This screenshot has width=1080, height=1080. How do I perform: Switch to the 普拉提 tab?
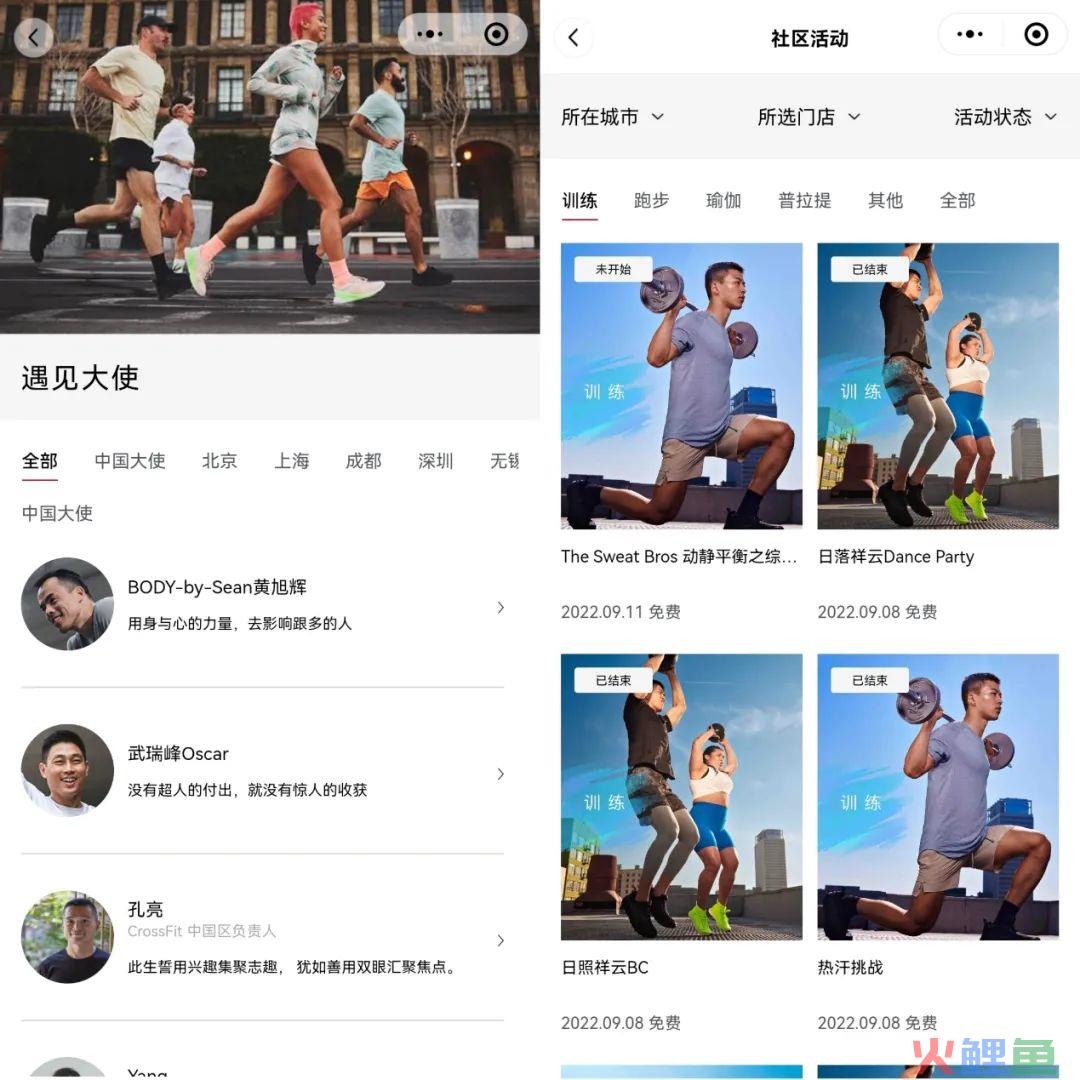(x=804, y=200)
